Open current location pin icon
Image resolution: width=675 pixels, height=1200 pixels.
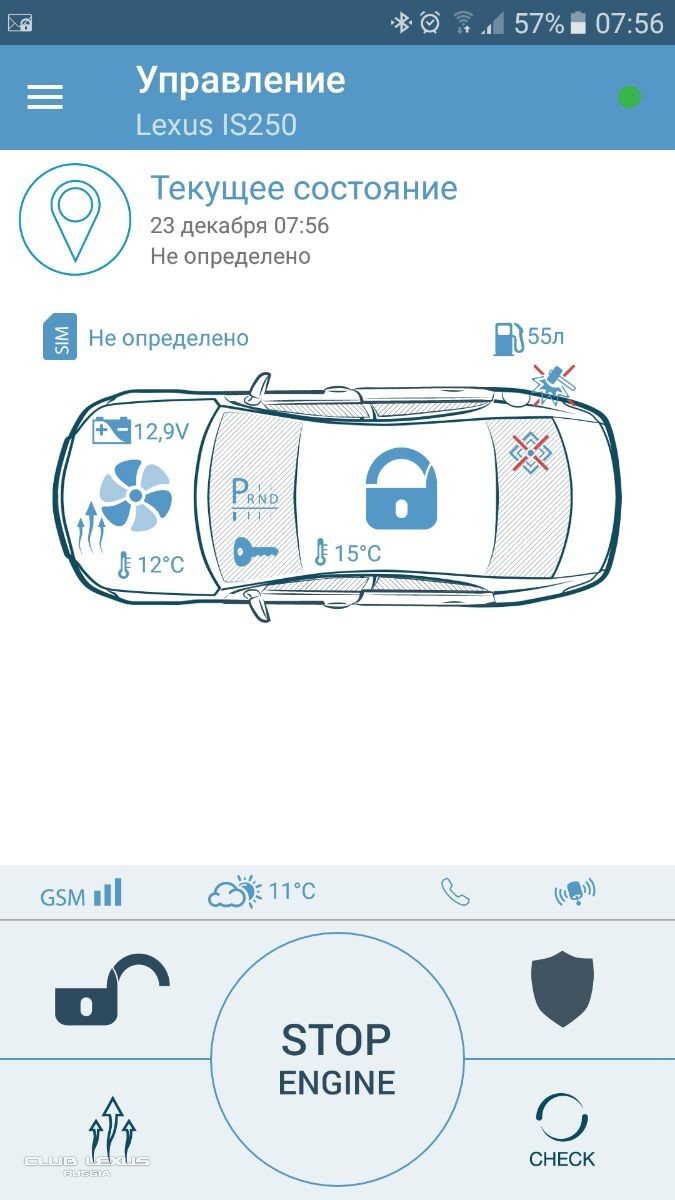(x=75, y=219)
